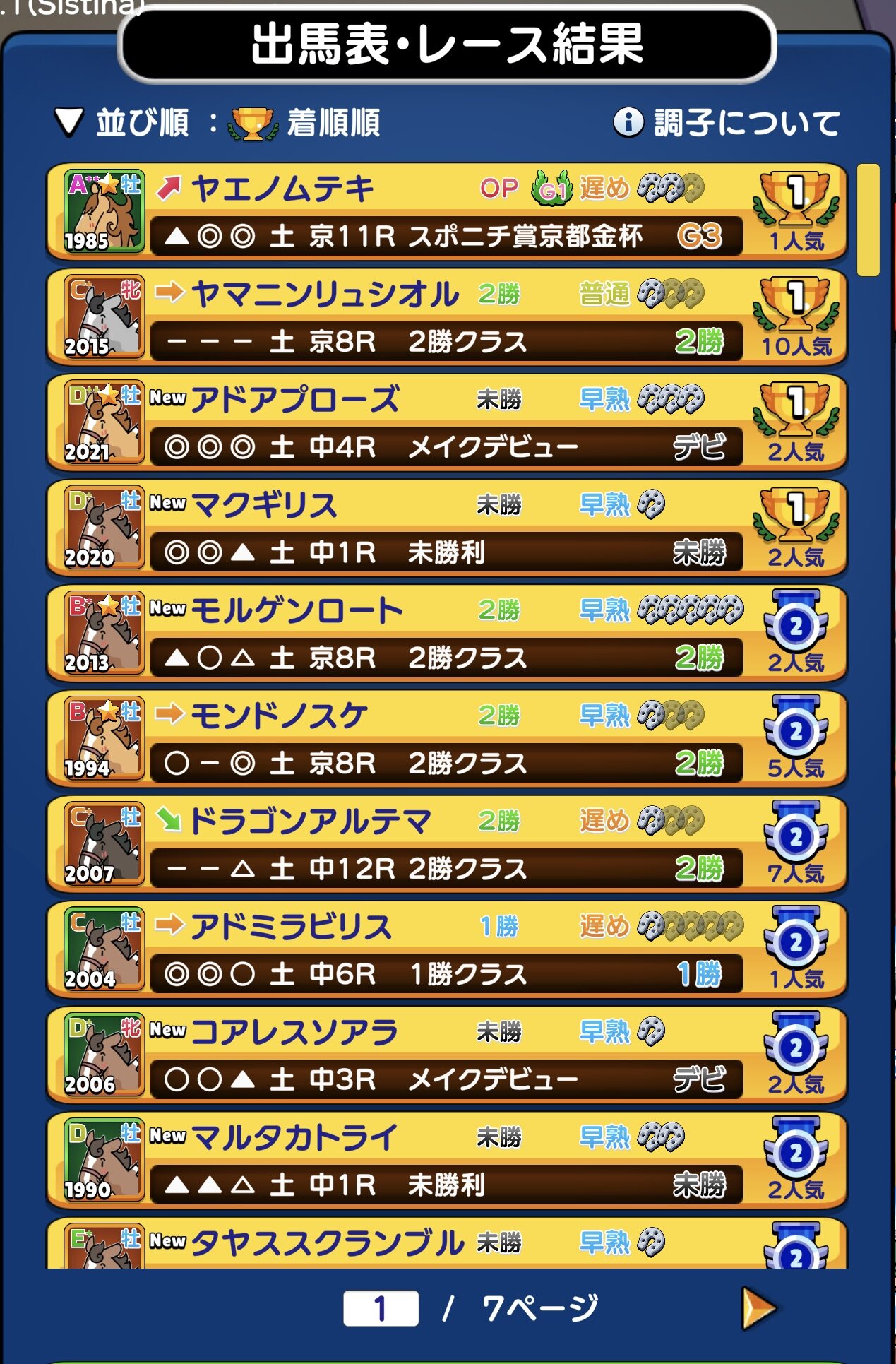Tap the page number field
896x1364 pixels.
tap(381, 1308)
